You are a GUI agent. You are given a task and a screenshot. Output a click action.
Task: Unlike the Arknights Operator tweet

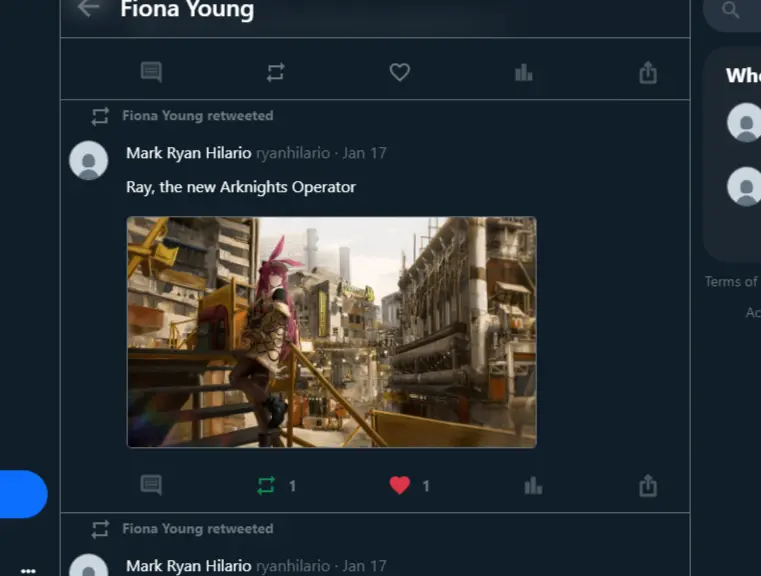pyautogui.click(x=400, y=486)
